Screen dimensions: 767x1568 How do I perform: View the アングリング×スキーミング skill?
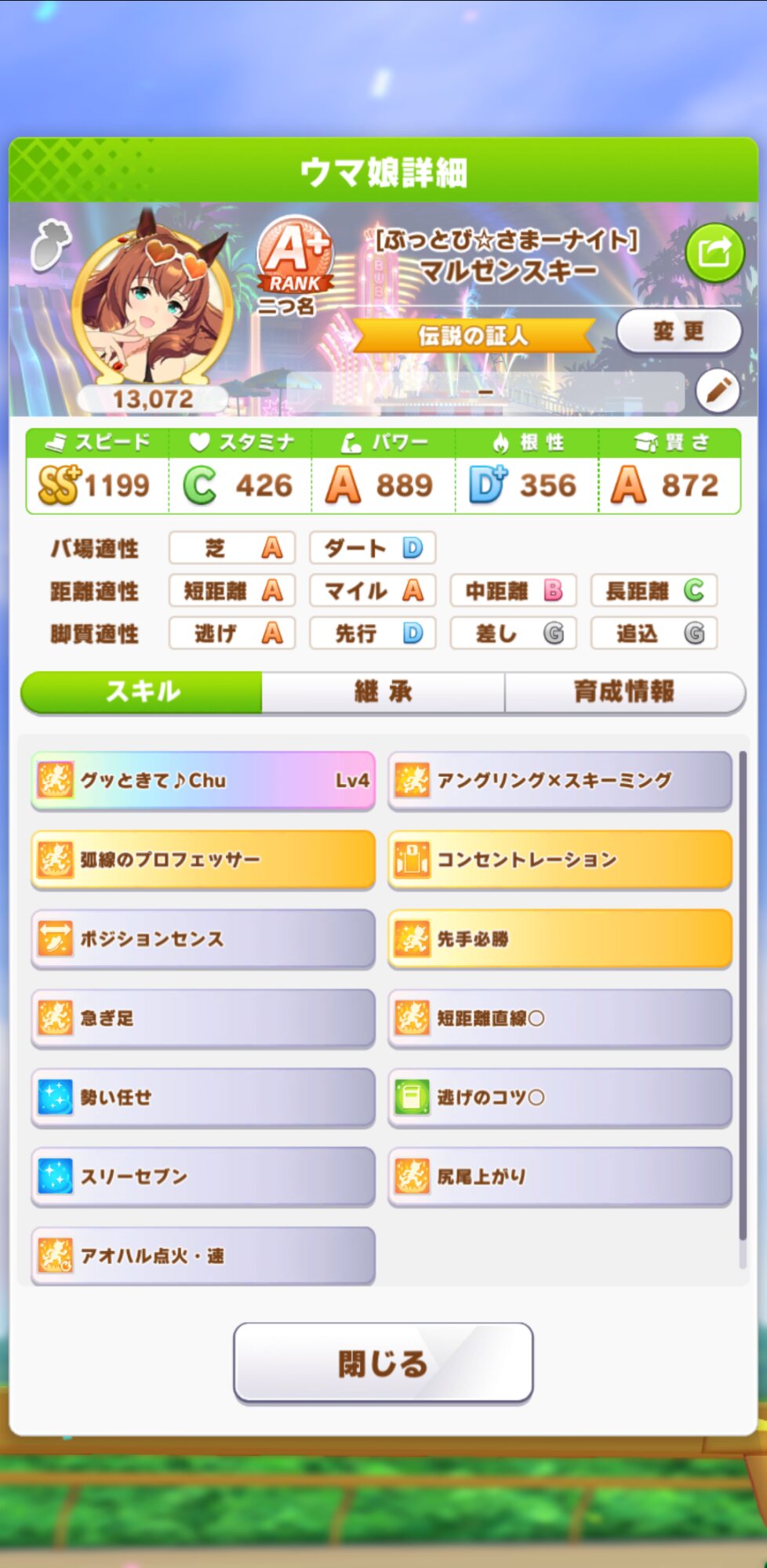pyautogui.click(x=560, y=780)
